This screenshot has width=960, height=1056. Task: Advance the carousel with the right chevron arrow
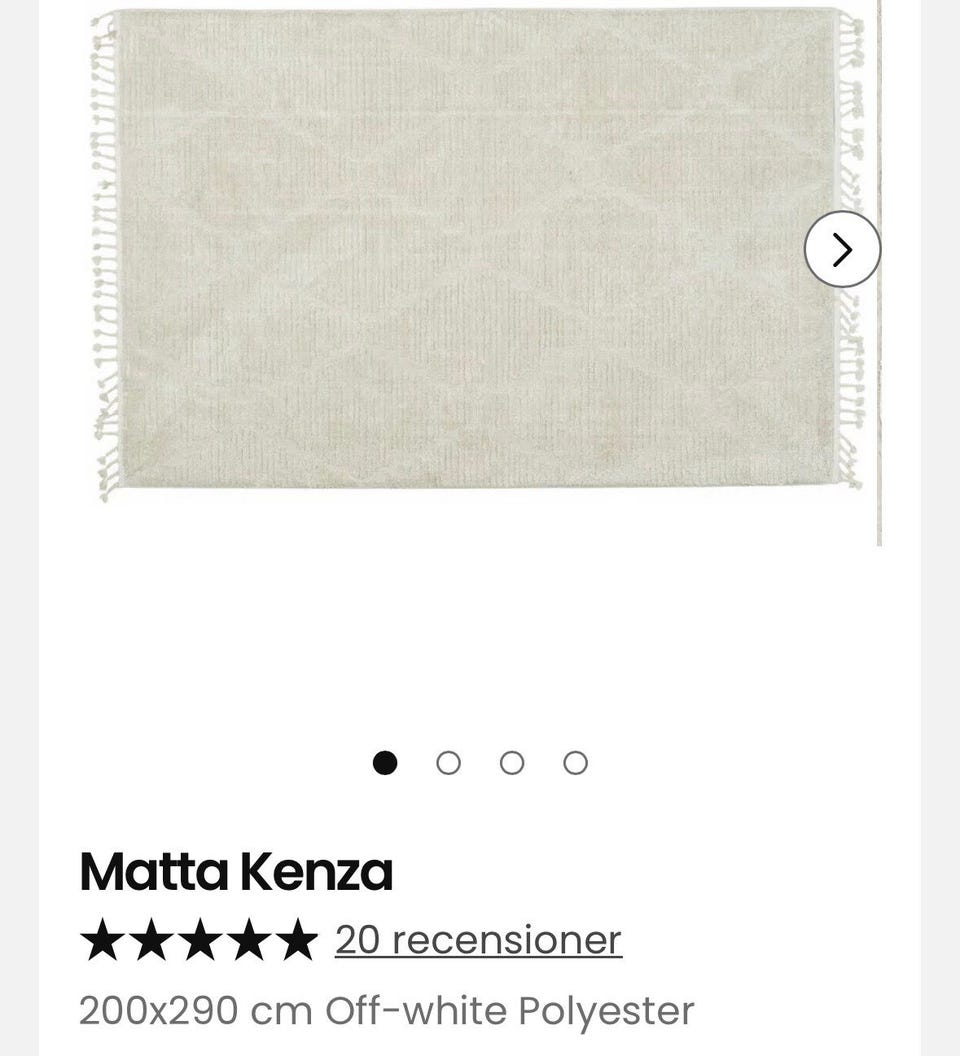tap(843, 247)
